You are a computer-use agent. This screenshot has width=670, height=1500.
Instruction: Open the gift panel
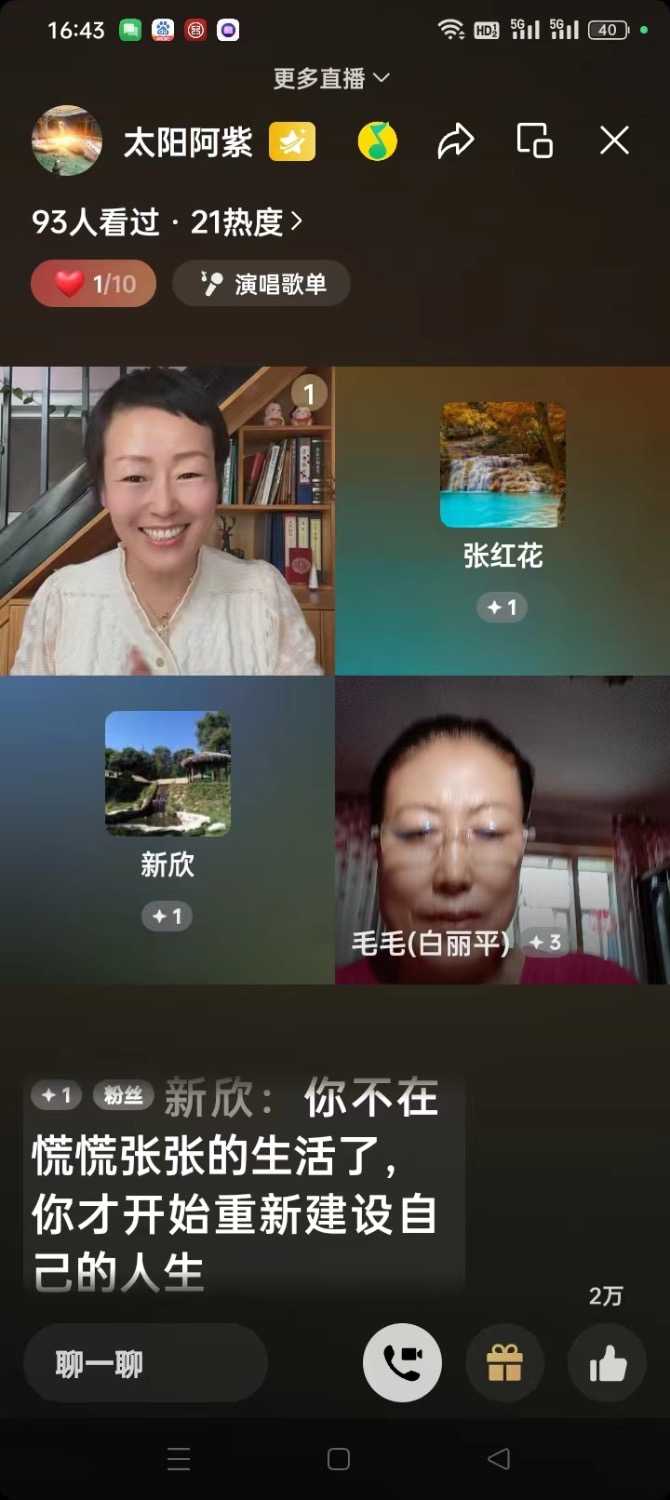[505, 1363]
